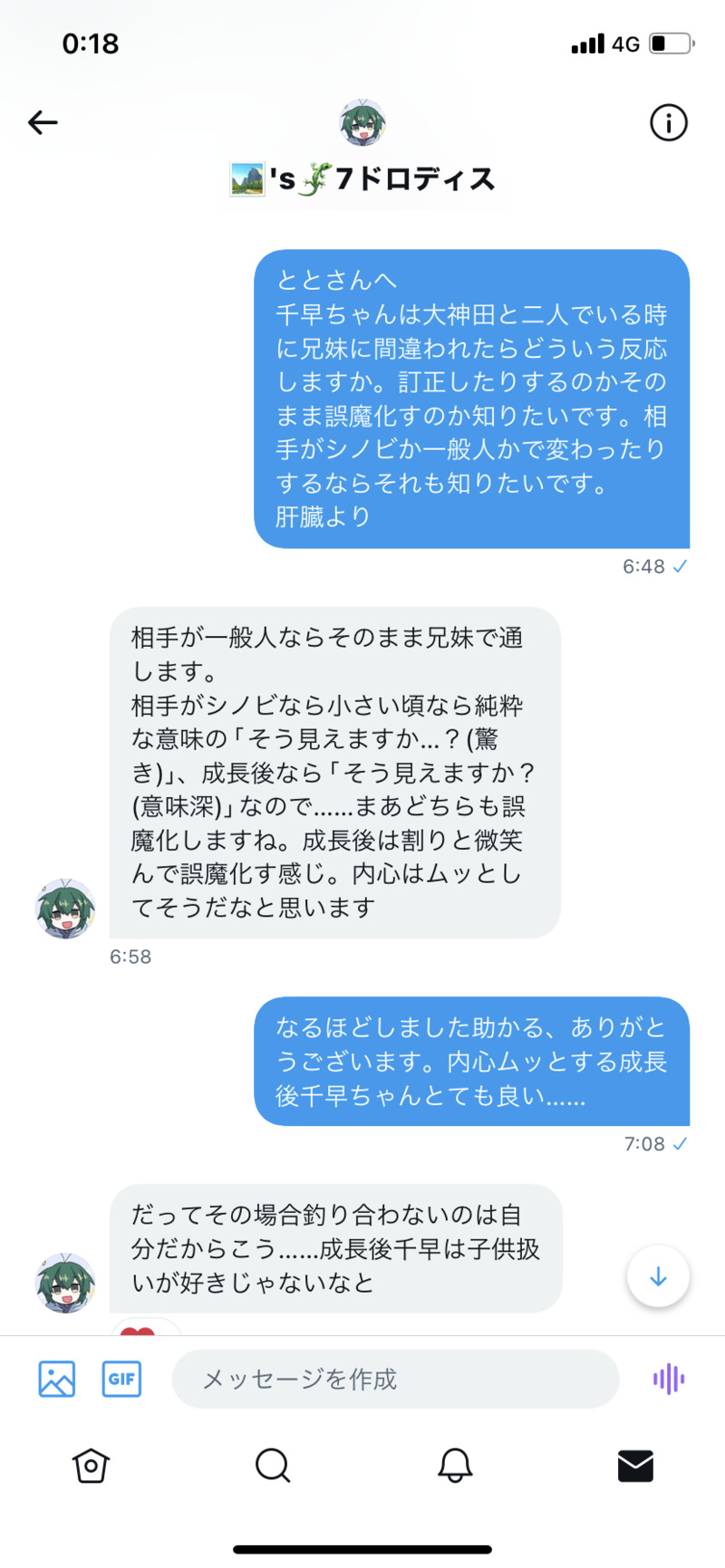Switch to the Home tab
The width and height of the screenshot is (725, 1568).
[x=91, y=1466]
